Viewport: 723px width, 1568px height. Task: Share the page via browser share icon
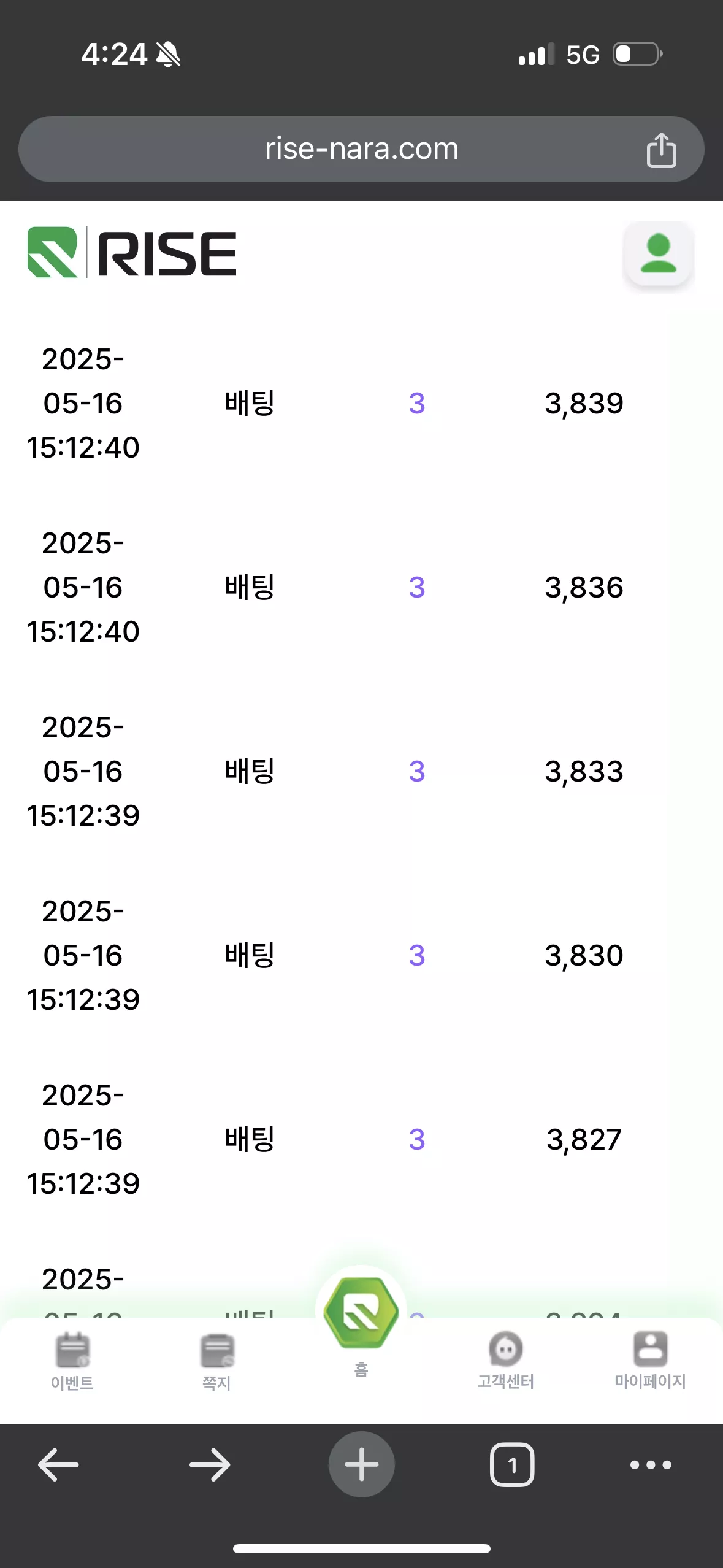661,149
